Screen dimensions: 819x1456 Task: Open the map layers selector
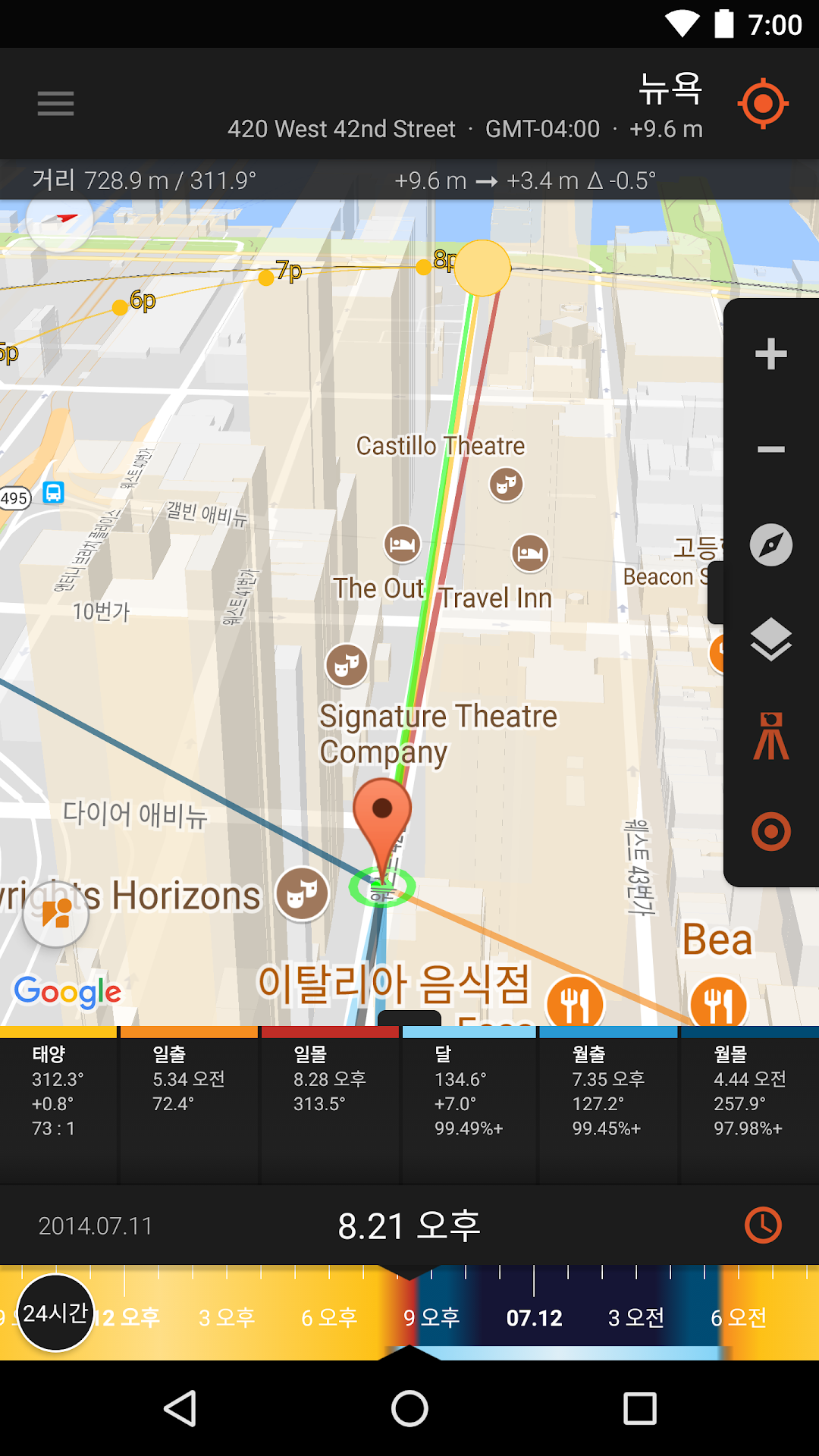[771, 639]
